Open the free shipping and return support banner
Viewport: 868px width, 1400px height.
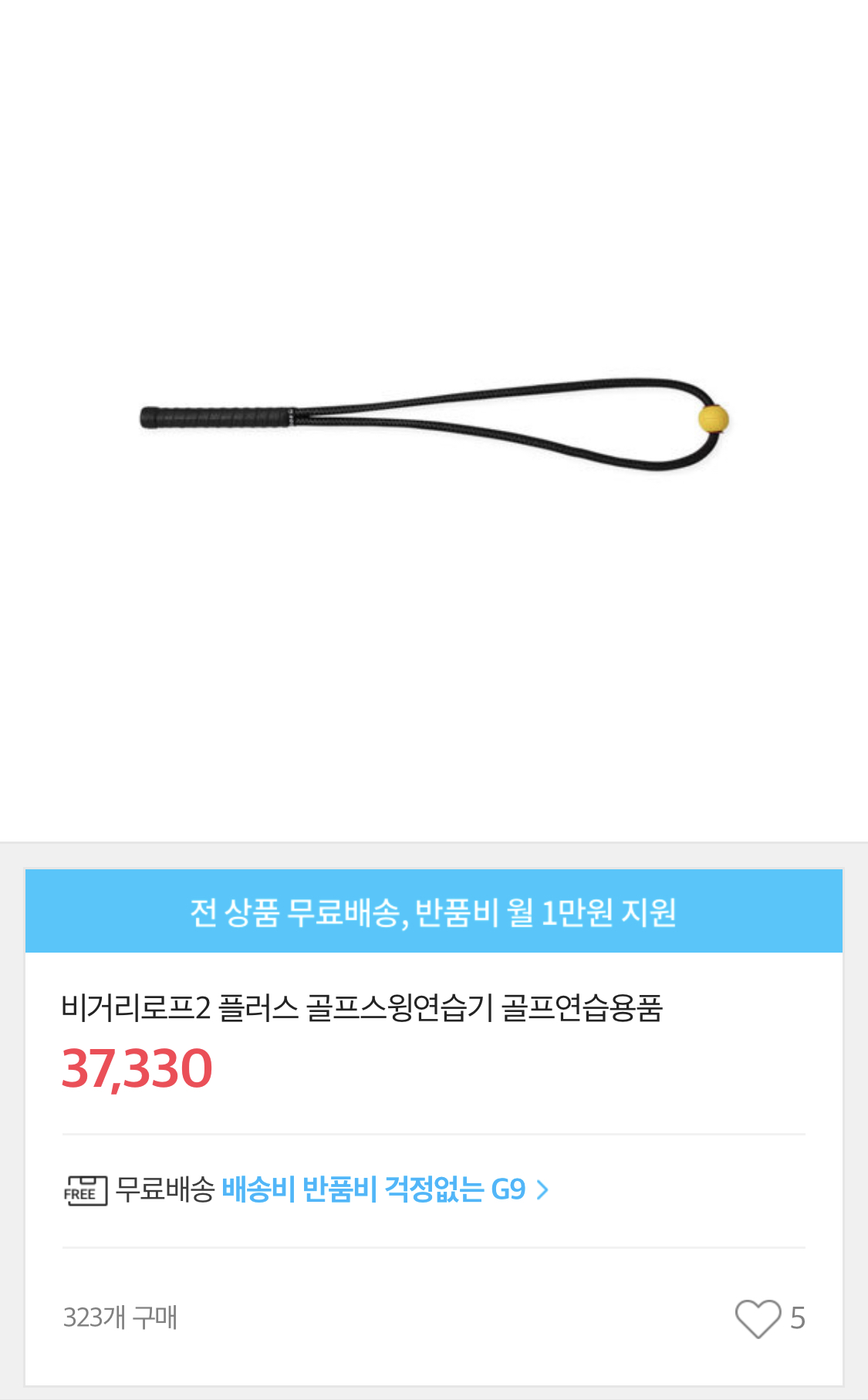434,912
